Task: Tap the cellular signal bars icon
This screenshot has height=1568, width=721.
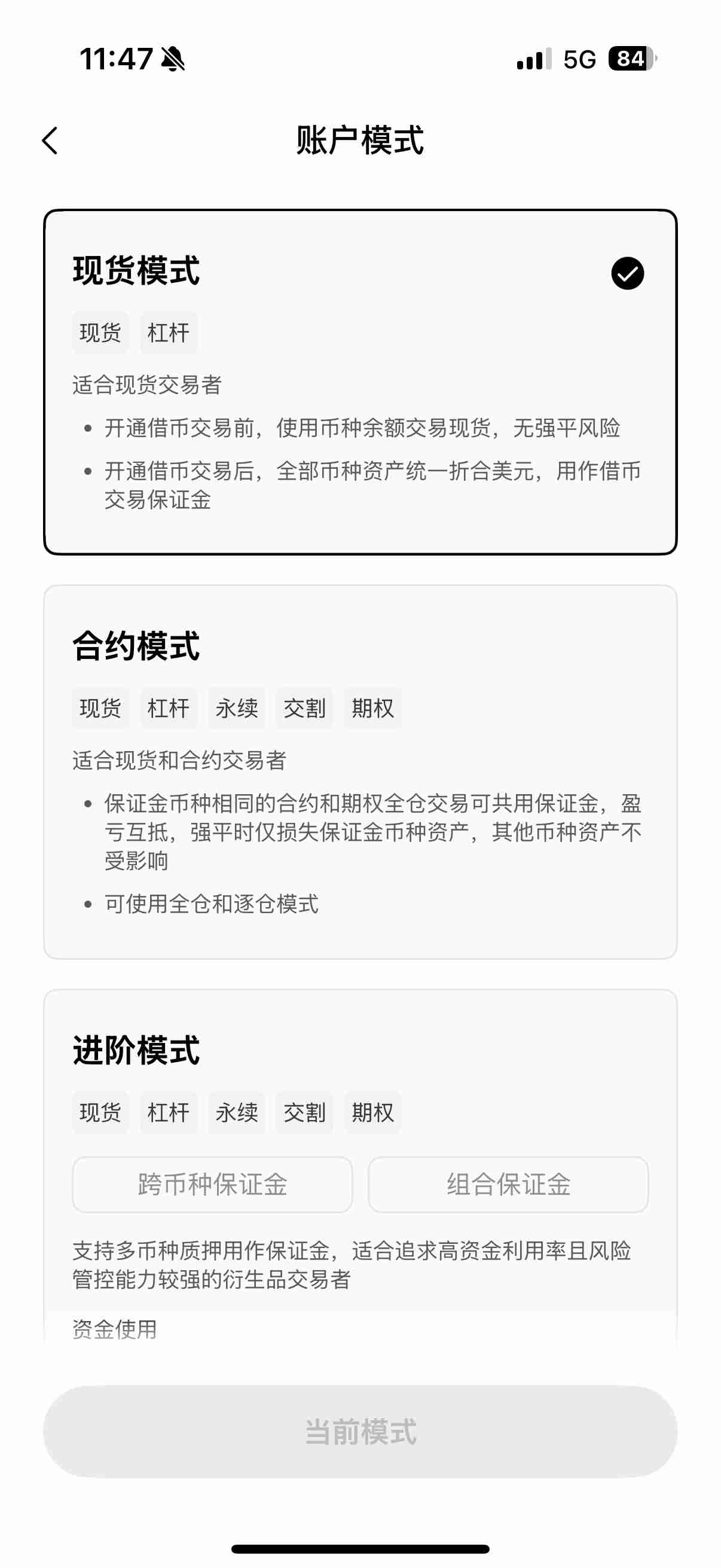Action: tap(531, 59)
